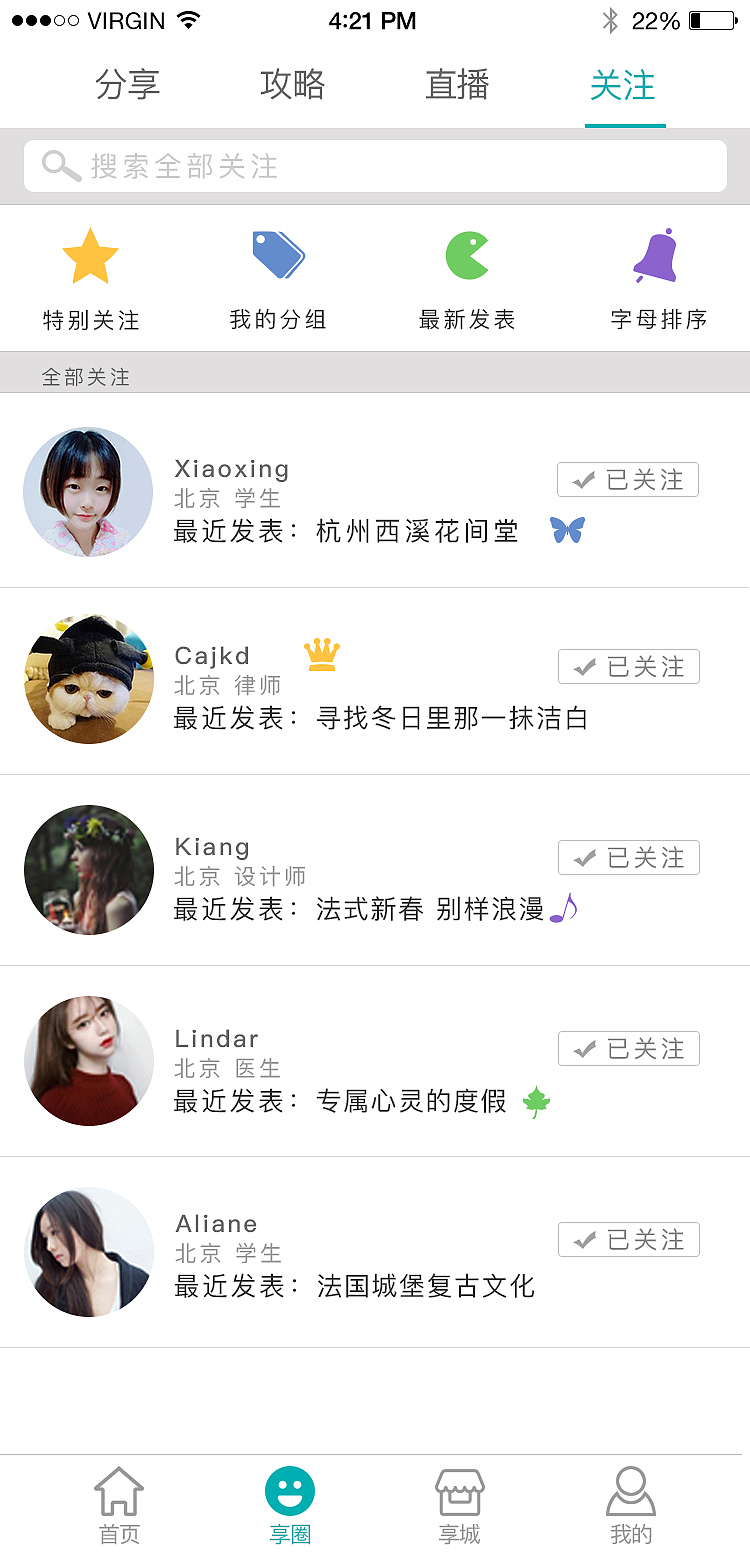The height and width of the screenshot is (1553, 750).
Task: Switch to 我的 profile tab
Action: coord(630,1505)
